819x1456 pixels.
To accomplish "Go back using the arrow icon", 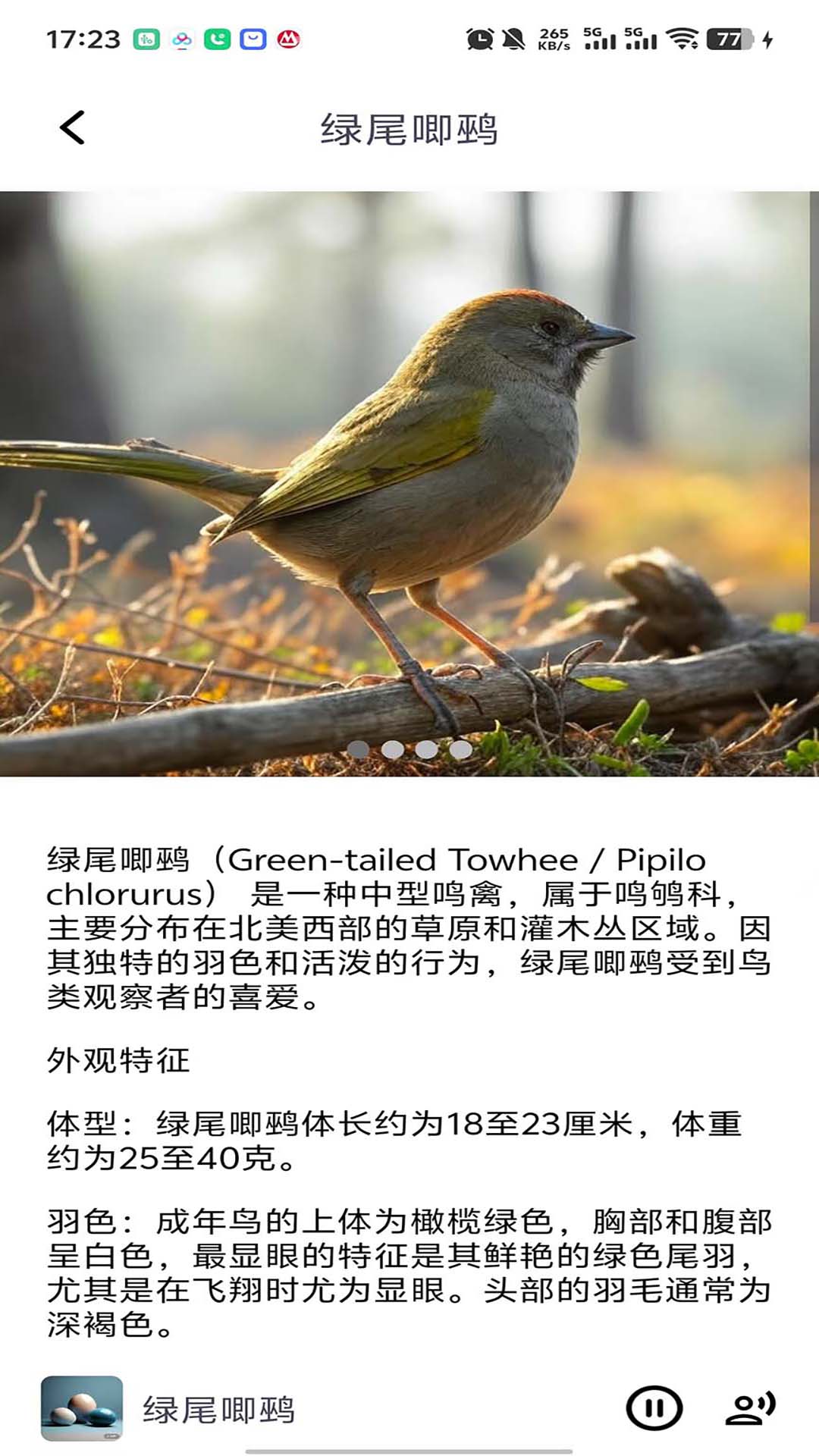I will [73, 127].
